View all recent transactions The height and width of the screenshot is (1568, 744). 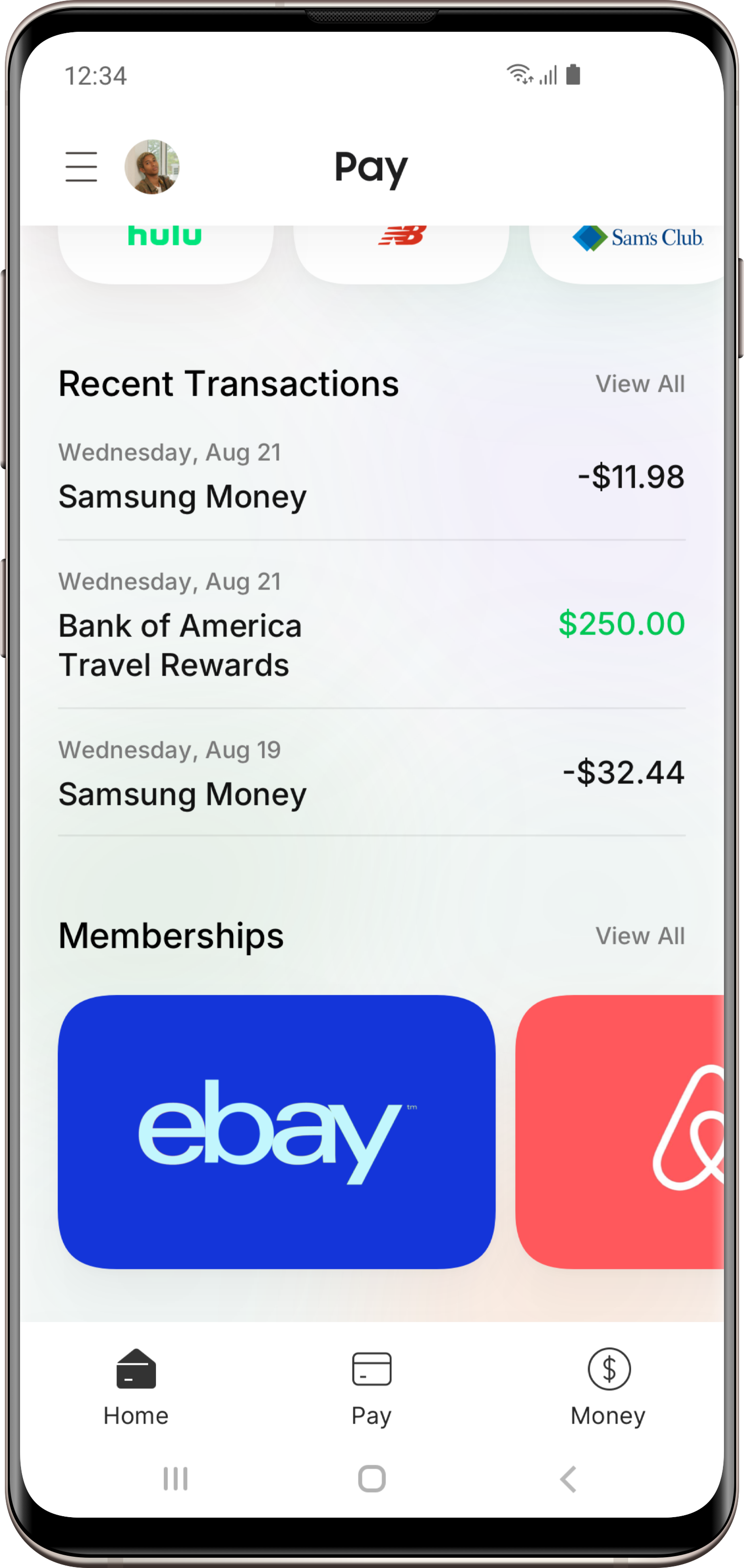(x=639, y=384)
